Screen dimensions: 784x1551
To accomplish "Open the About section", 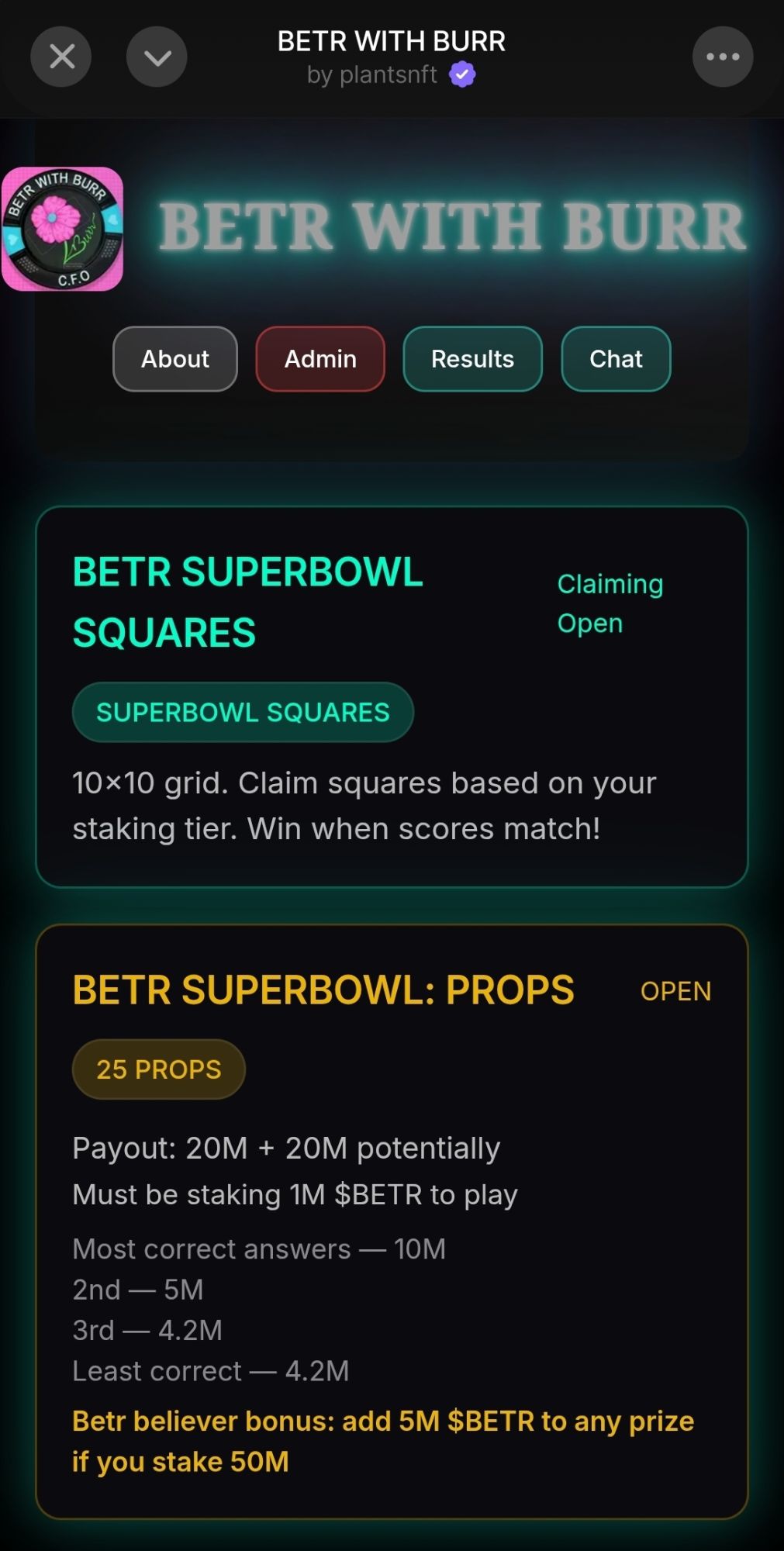I will click(175, 359).
